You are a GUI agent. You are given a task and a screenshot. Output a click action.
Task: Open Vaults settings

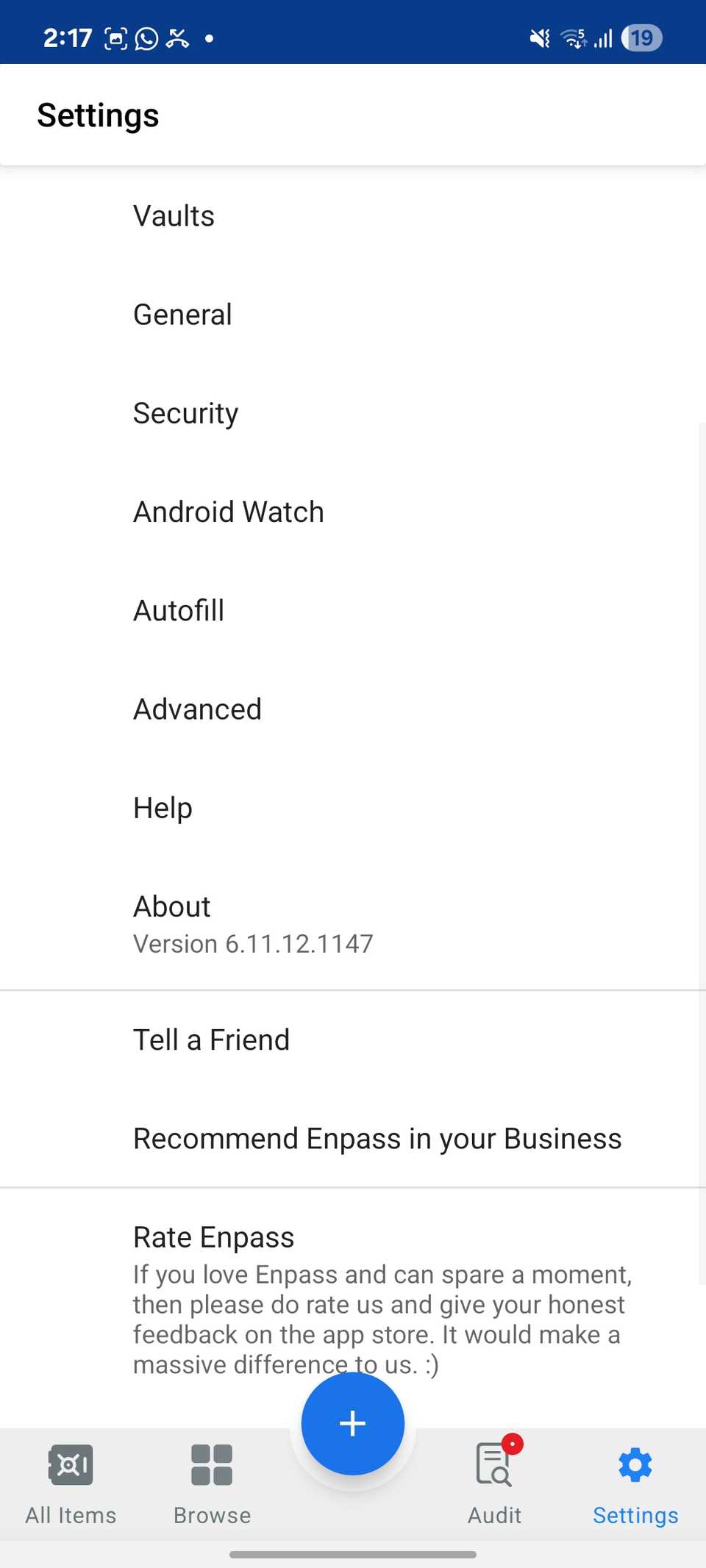pyautogui.click(x=174, y=215)
